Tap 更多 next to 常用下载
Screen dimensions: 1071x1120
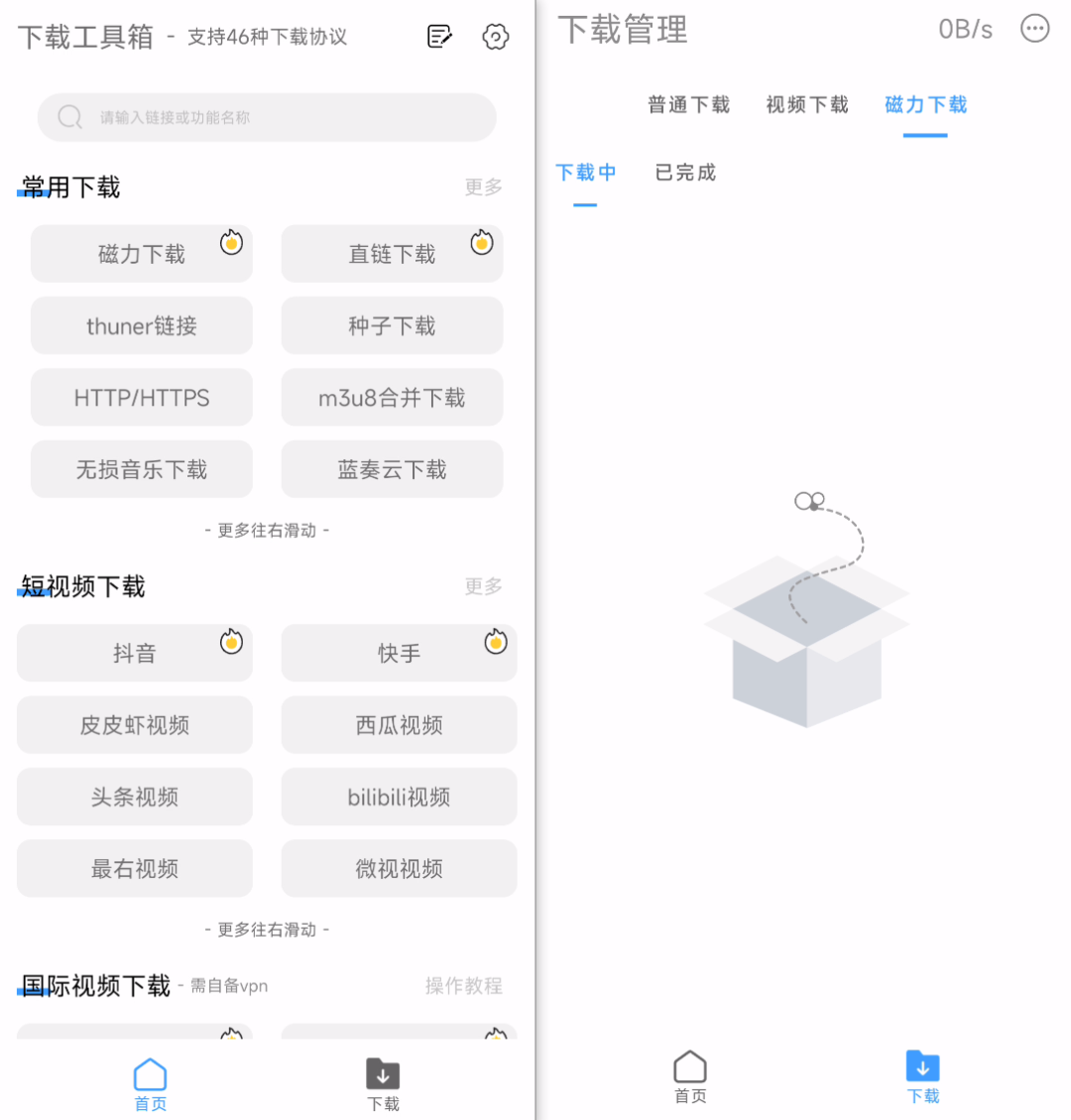[483, 187]
